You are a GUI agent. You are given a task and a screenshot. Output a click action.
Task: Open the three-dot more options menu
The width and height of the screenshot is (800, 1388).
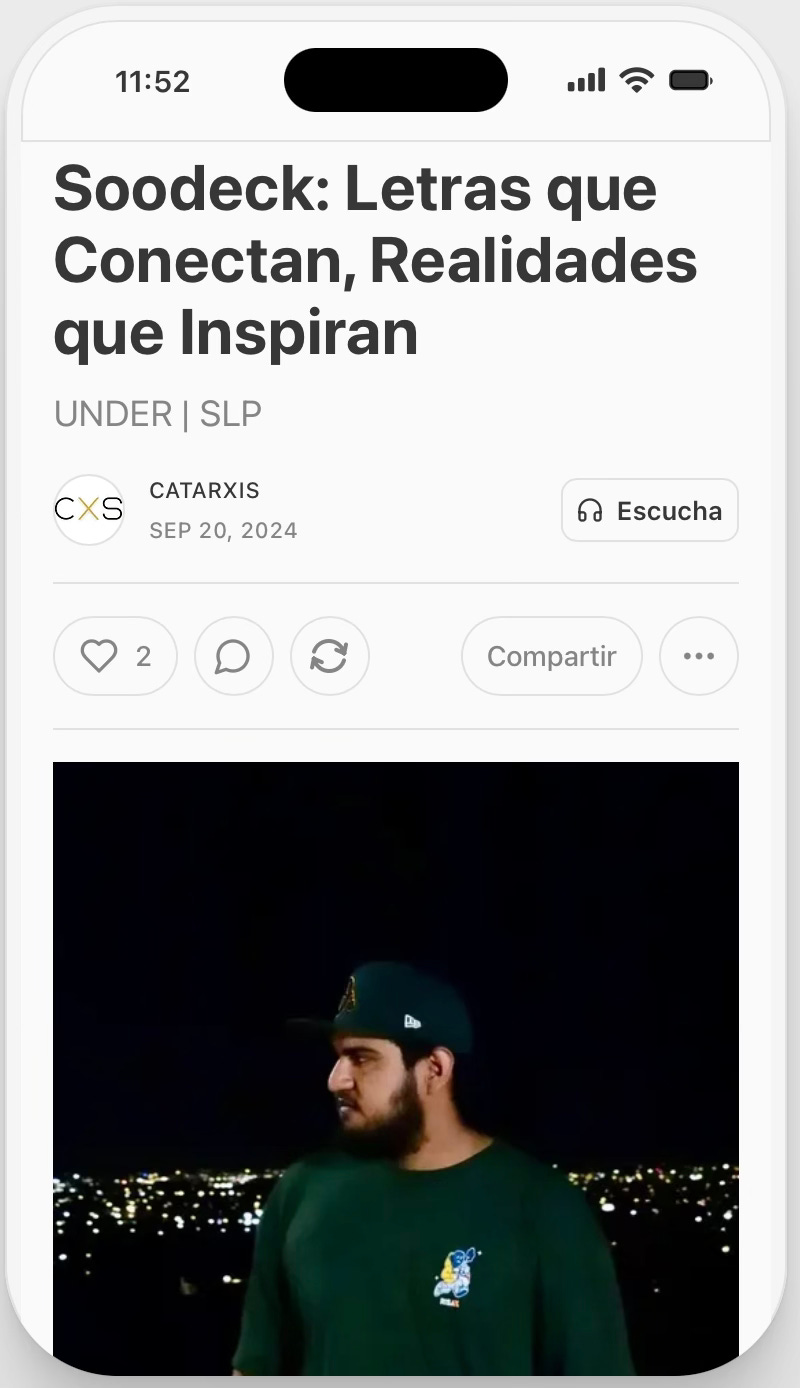698,656
